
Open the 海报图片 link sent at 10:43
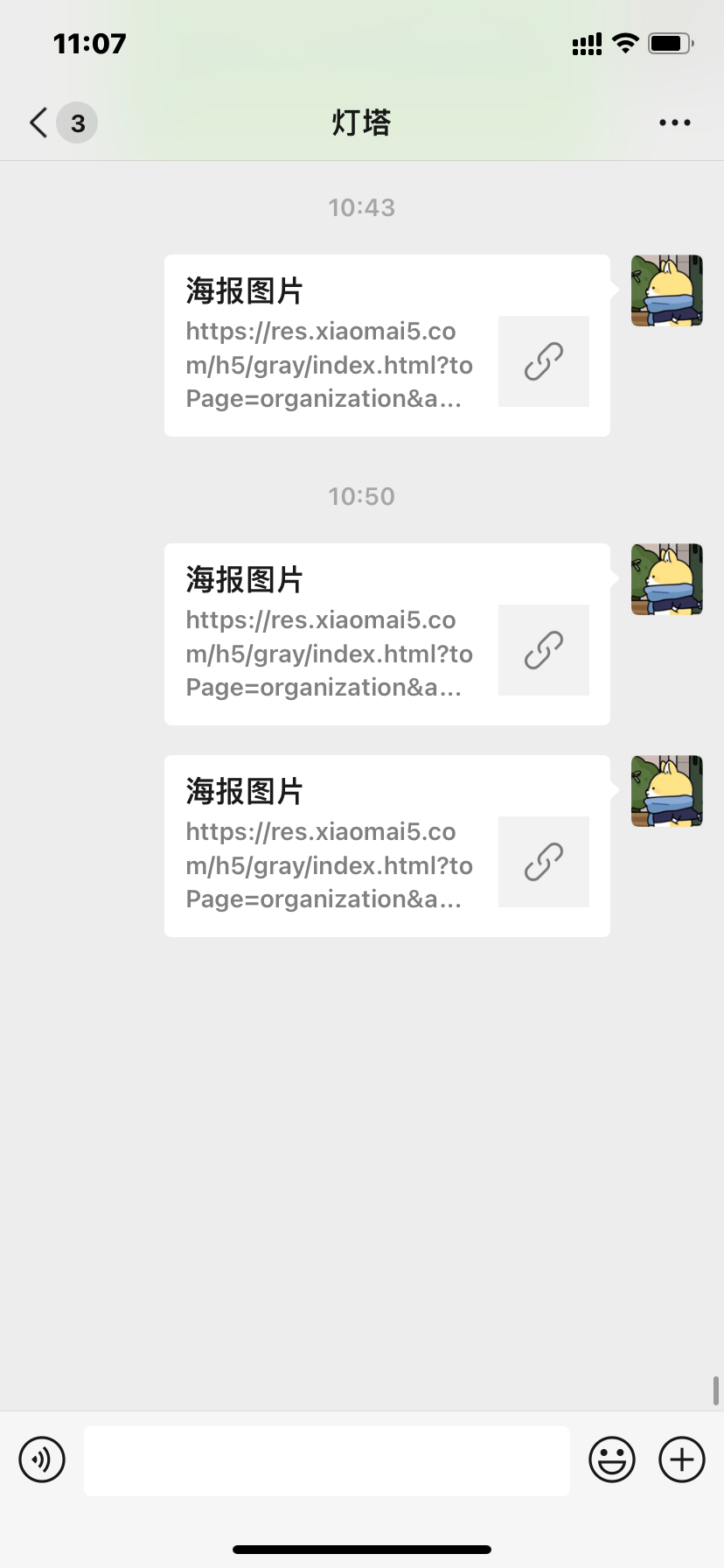pos(386,346)
